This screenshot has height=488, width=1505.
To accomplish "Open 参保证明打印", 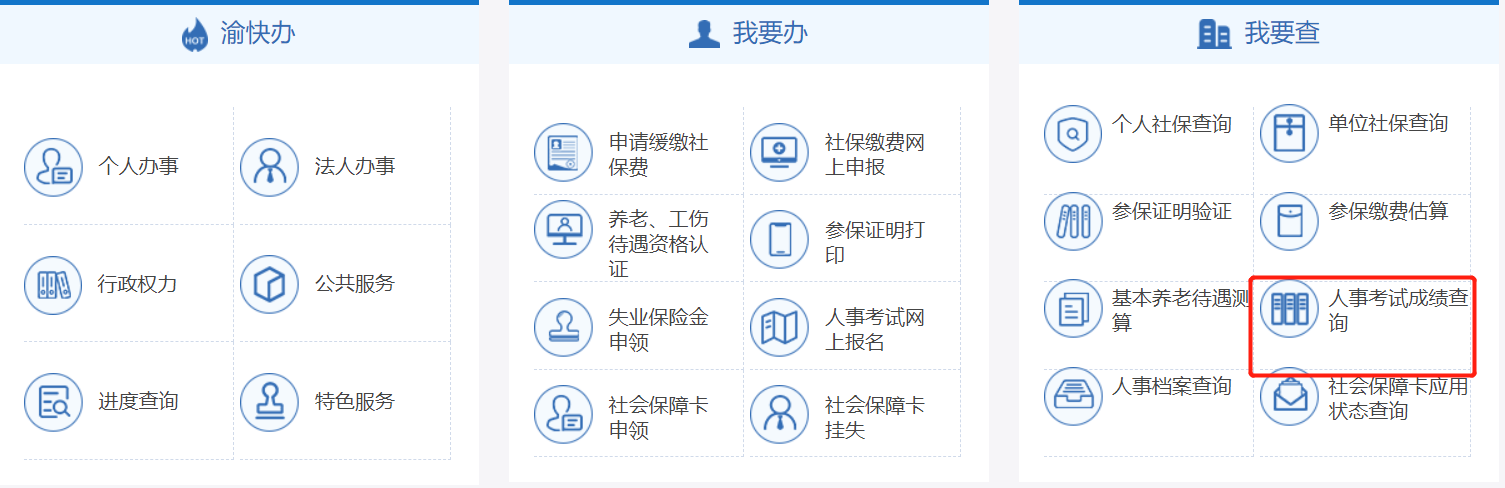I will coord(874,242).
